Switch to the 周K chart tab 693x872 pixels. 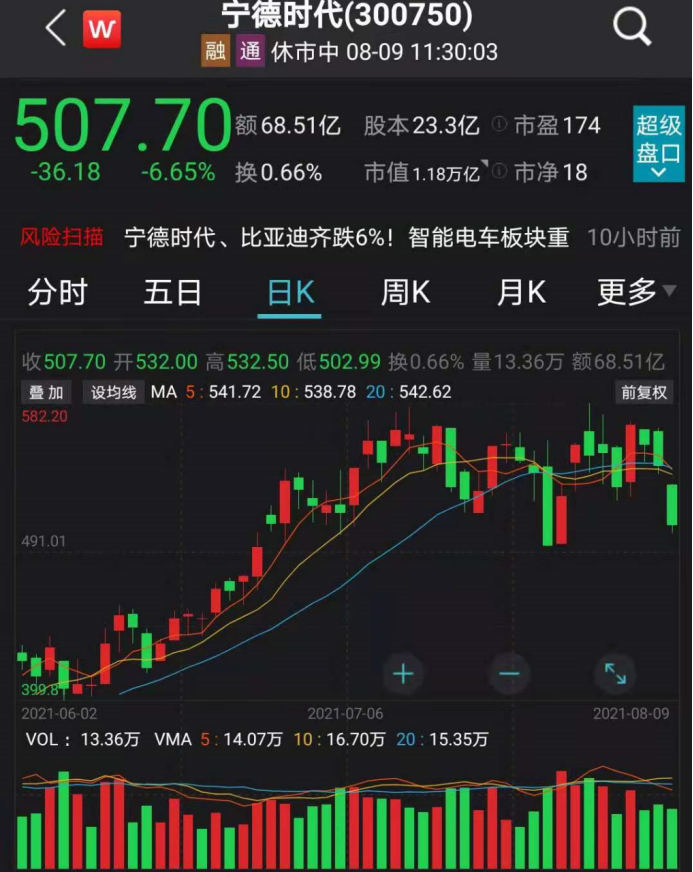pos(405,292)
